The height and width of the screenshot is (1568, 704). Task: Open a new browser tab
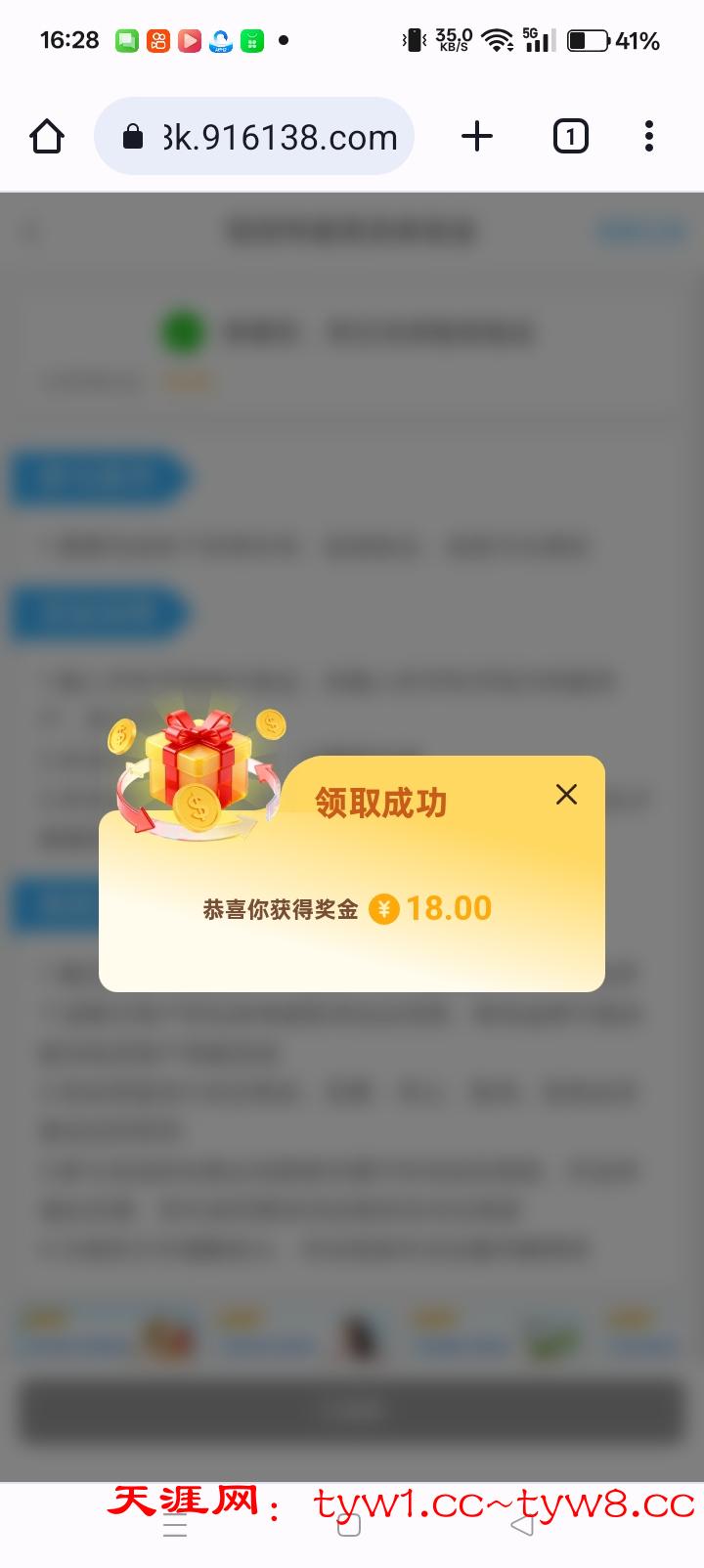(x=477, y=137)
